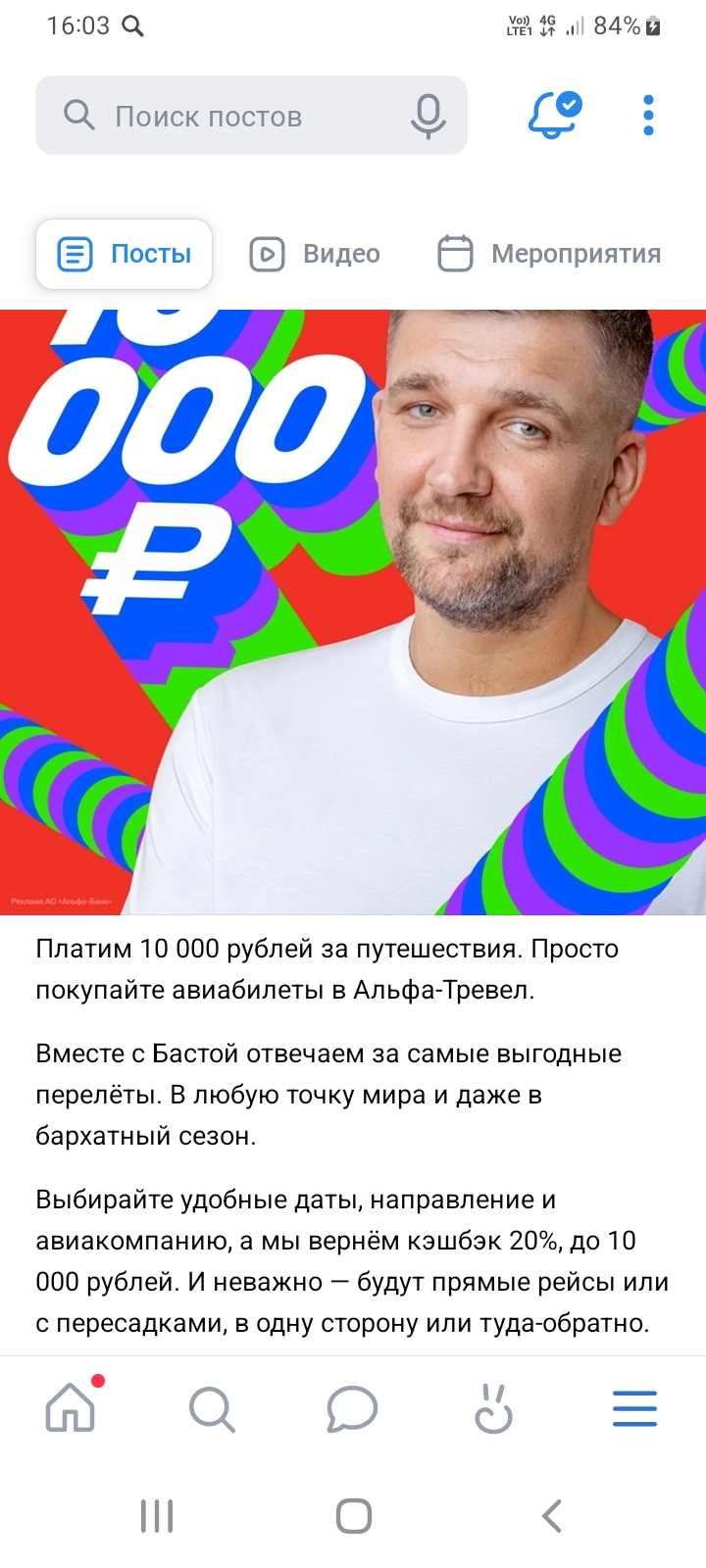Switch to the Мероприятия tab
The height and width of the screenshot is (1568, 706).
click(549, 254)
